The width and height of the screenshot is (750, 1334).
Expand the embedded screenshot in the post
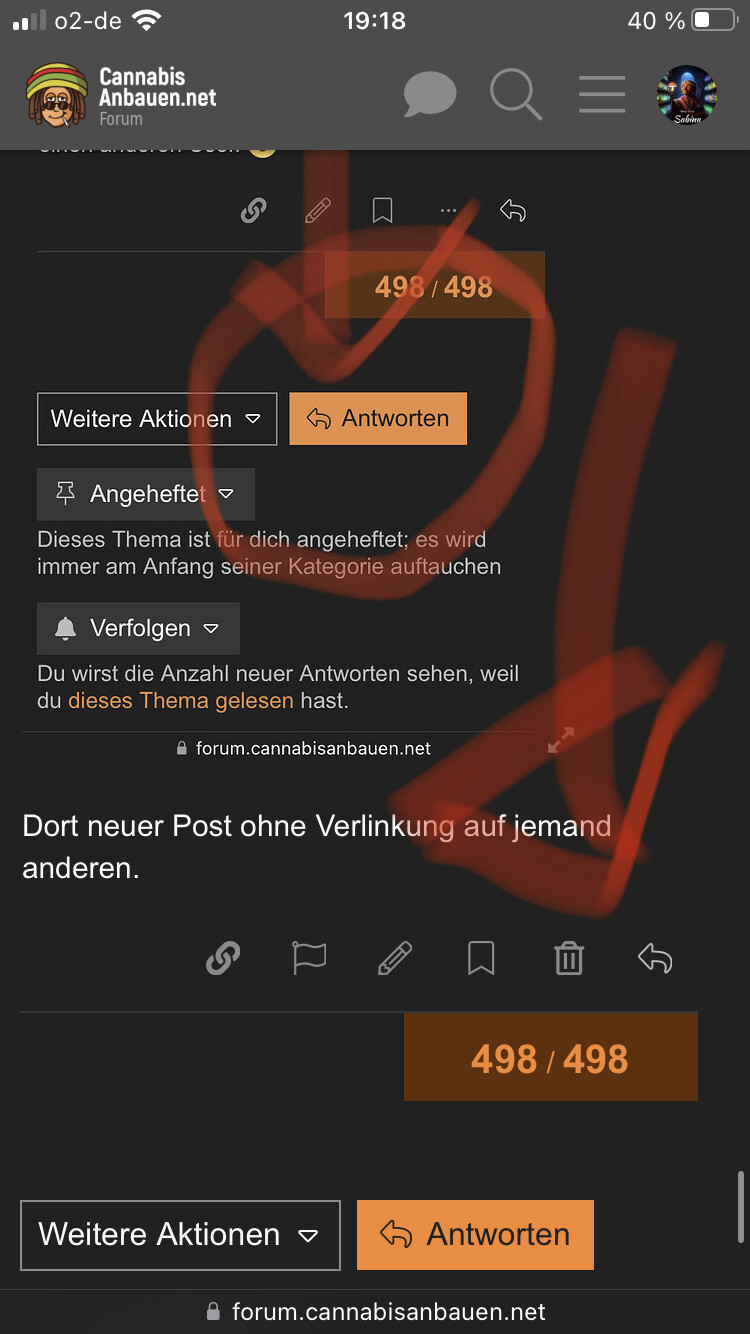point(561,740)
